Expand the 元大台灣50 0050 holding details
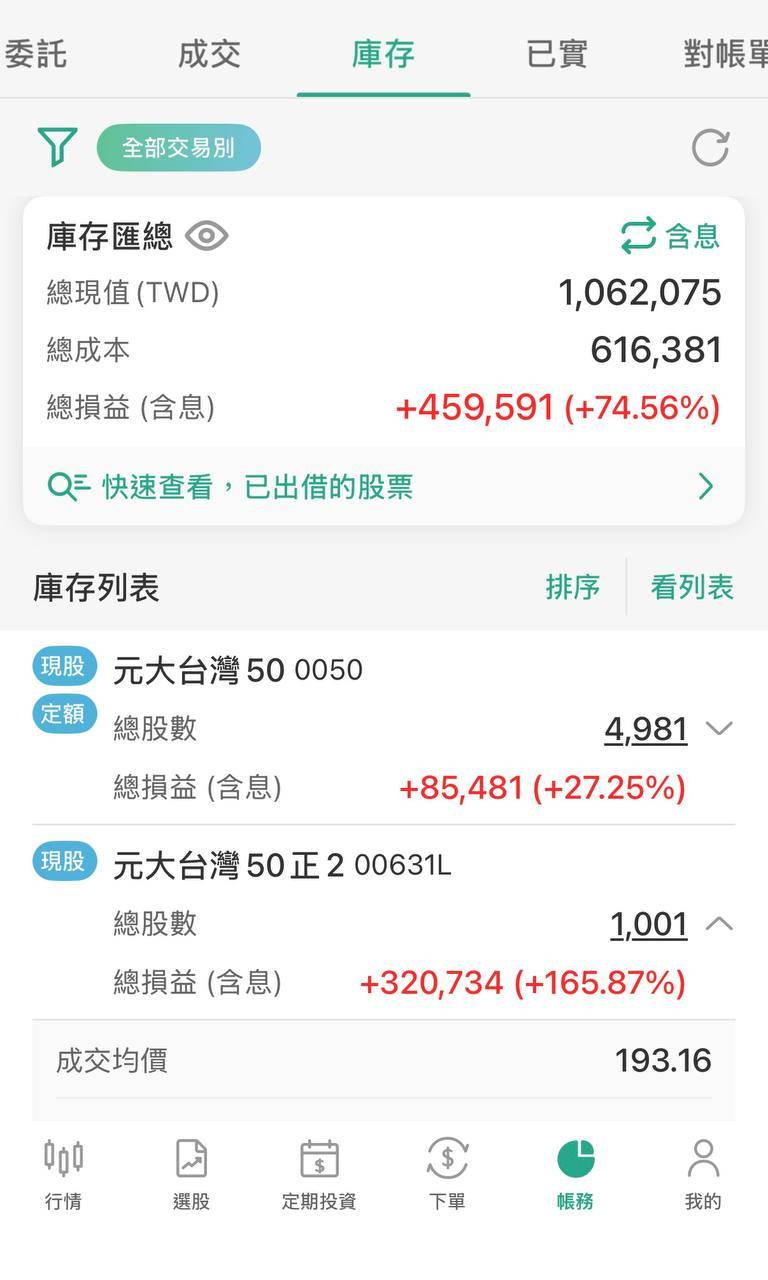Screen dimensions: 768x1280 (719, 728)
